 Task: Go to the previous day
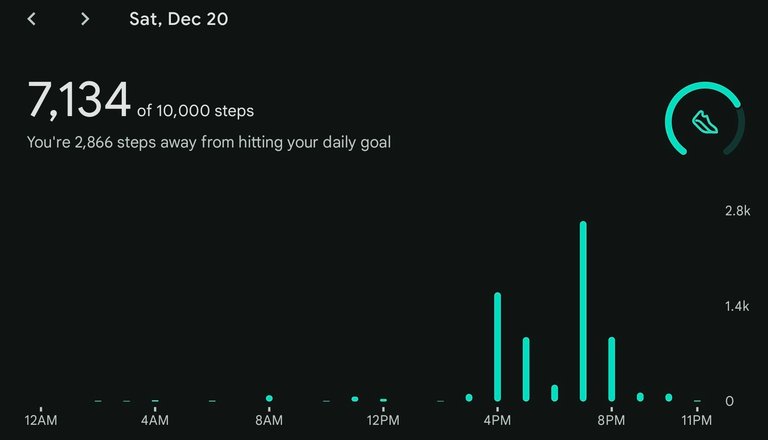coord(32,19)
